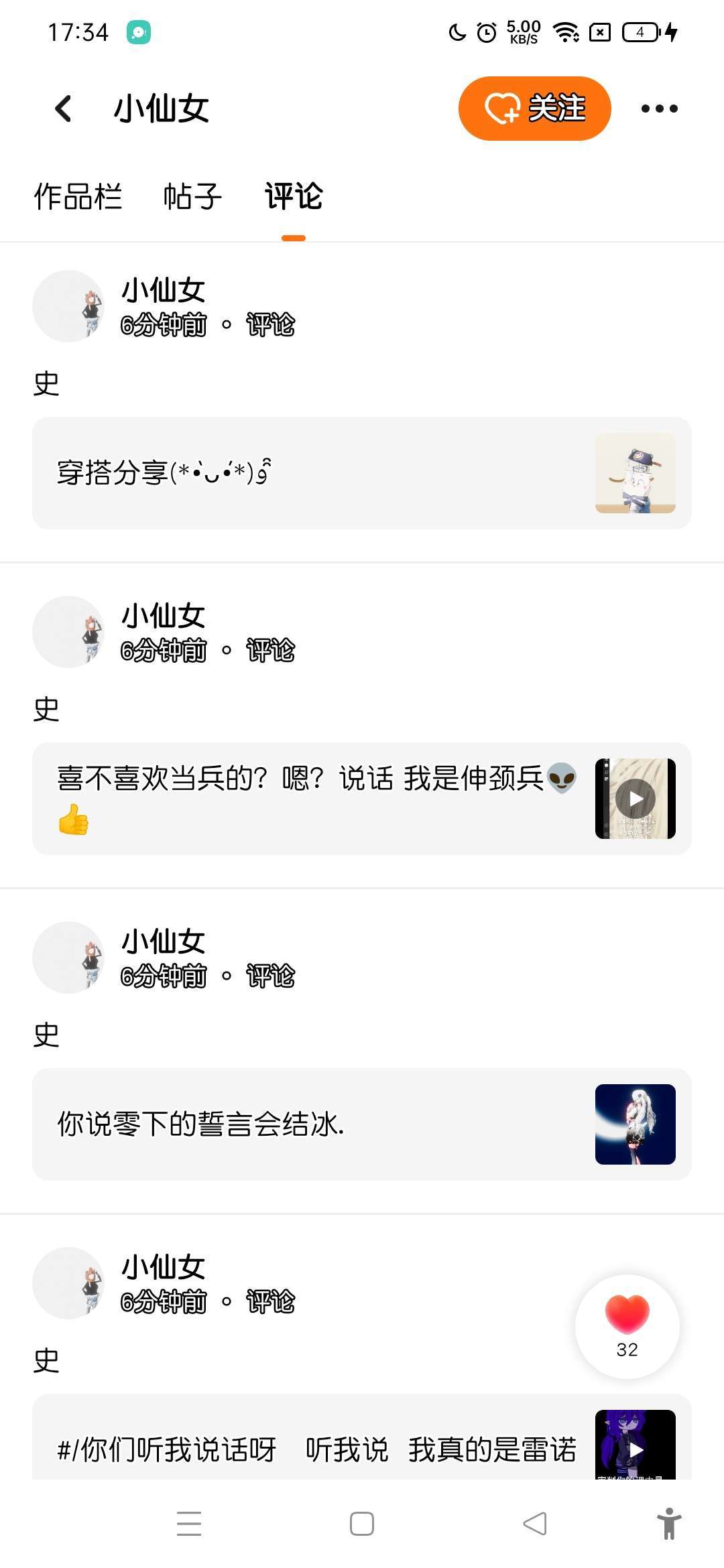Select the 评论 tab
The image size is (724, 1568).
[x=294, y=197]
